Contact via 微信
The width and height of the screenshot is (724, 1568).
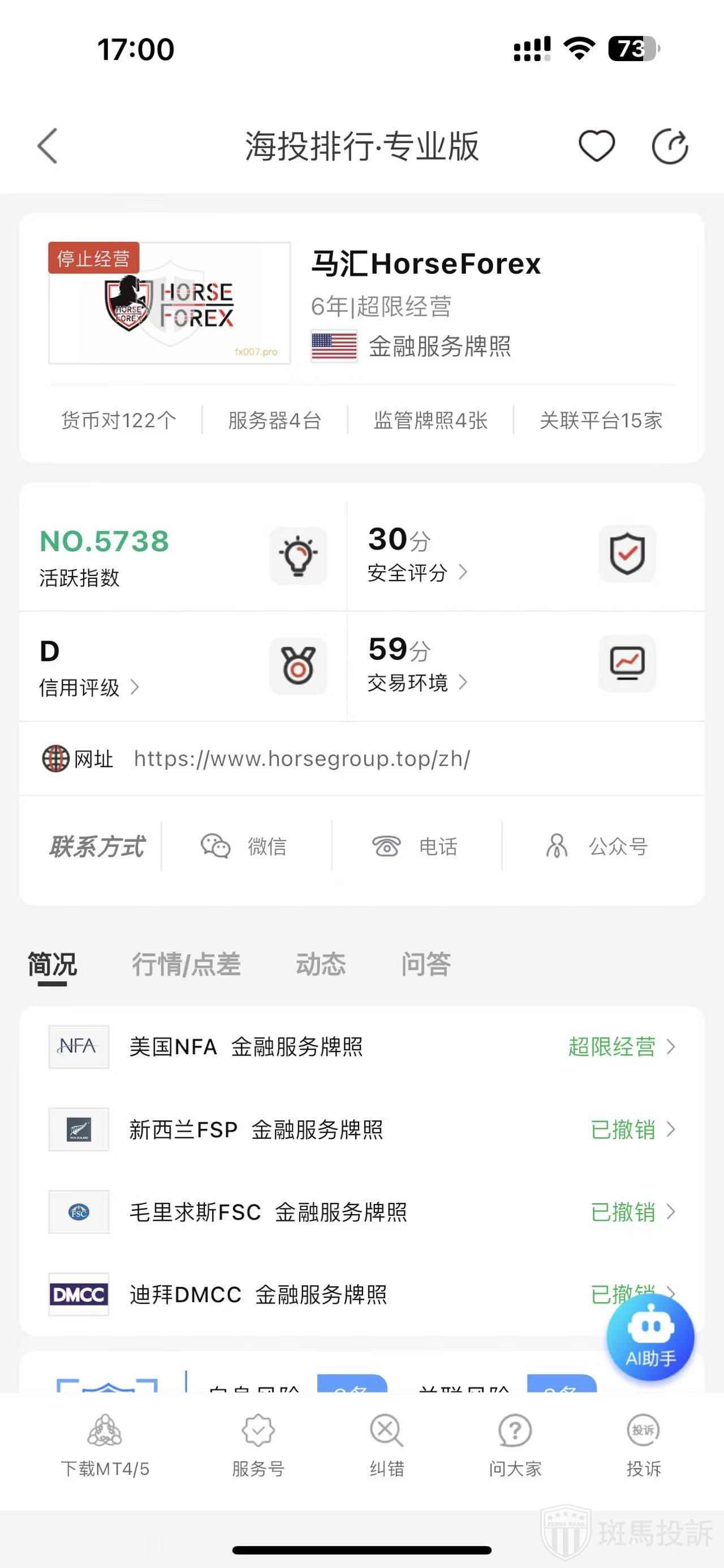(245, 846)
